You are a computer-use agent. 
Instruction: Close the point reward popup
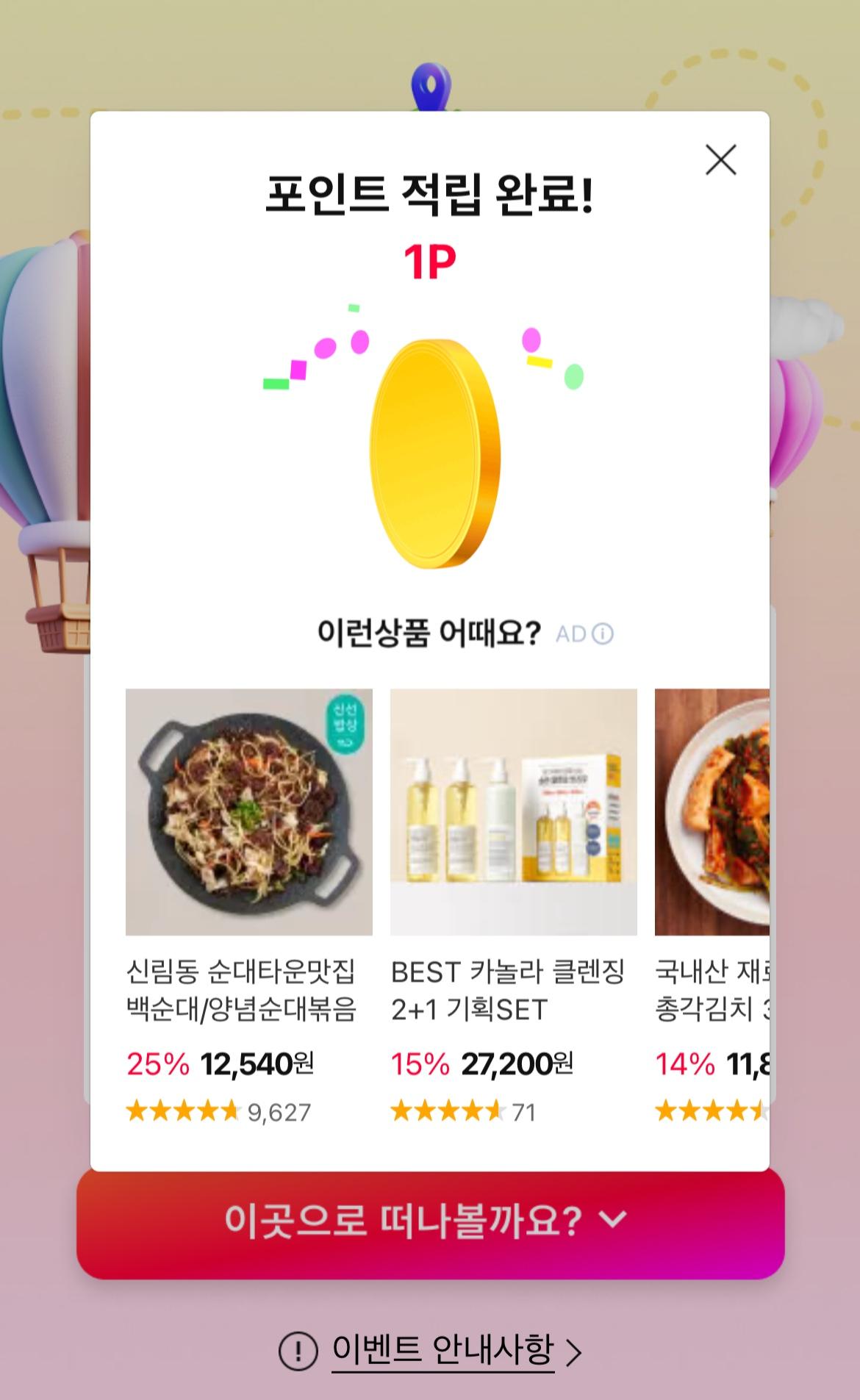(x=720, y=159)
